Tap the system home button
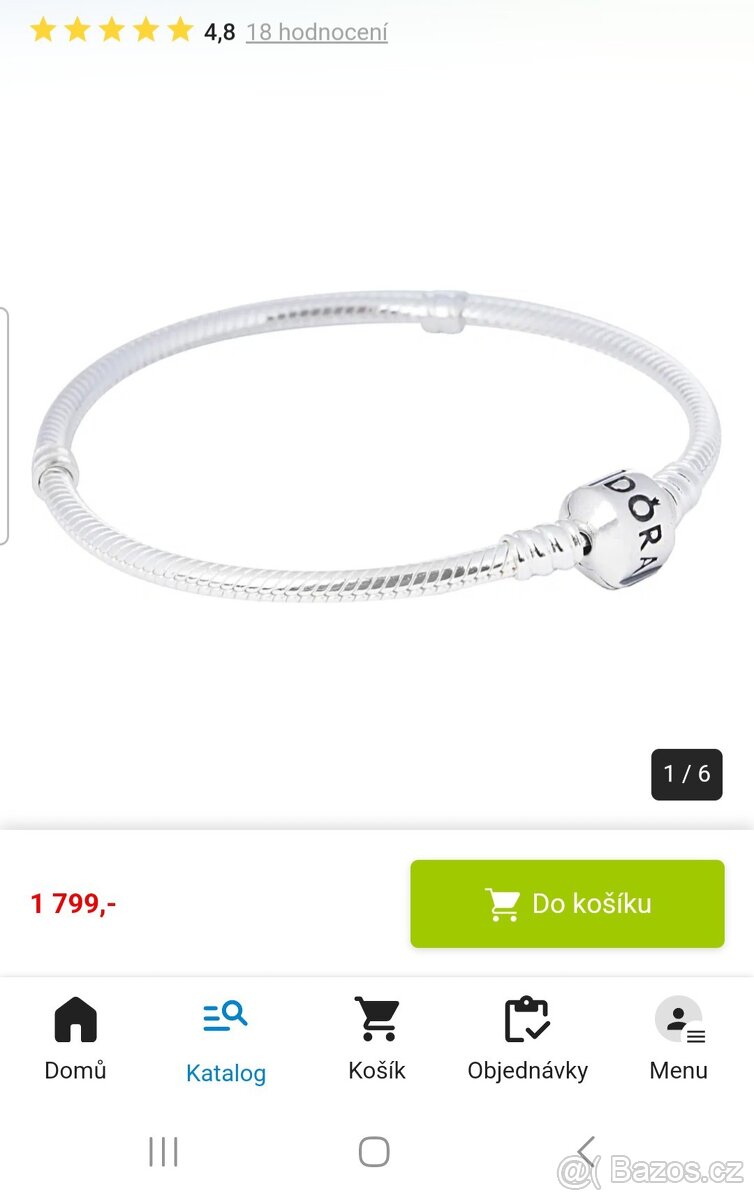The image size is (754, 1200). (374, 1152)
